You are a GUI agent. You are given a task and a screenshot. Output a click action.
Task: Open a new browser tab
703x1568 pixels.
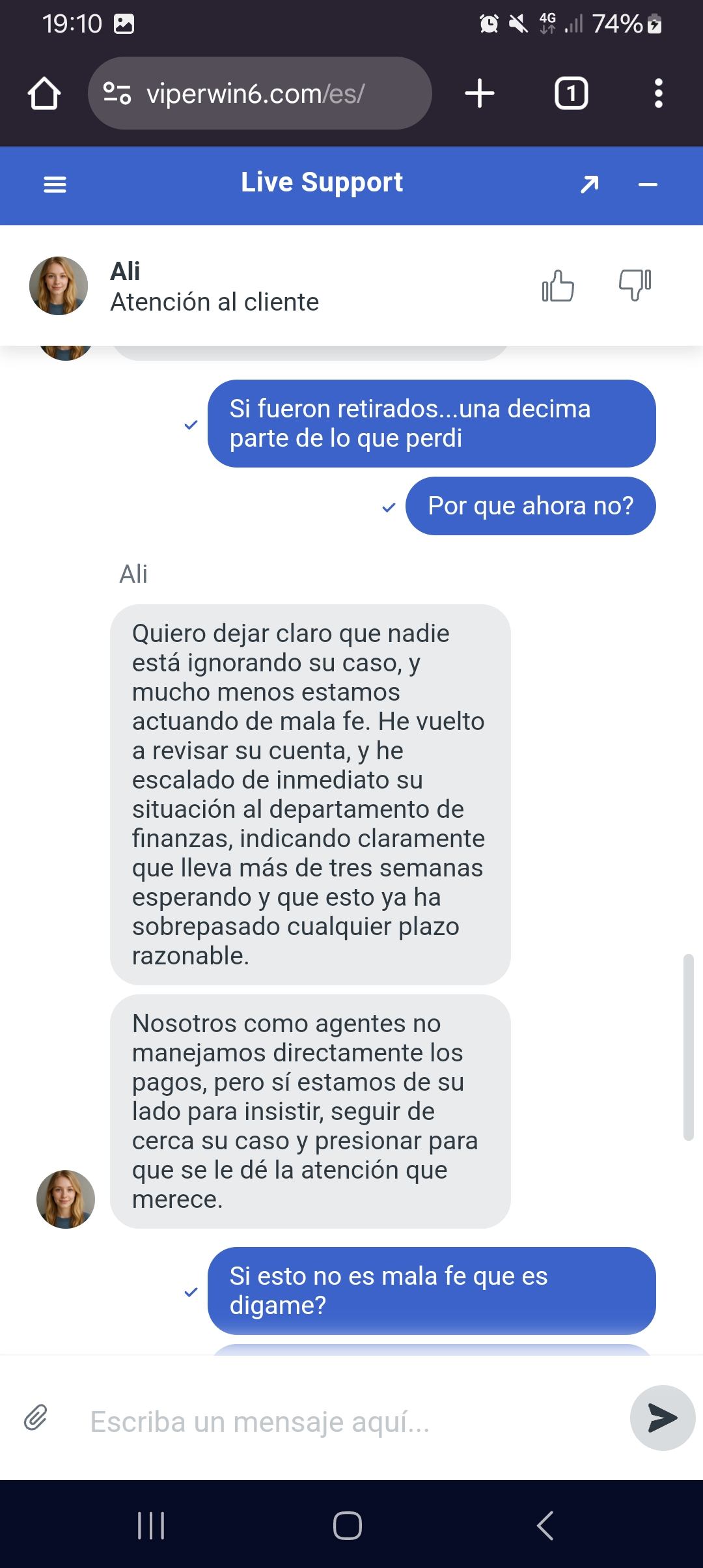coord(480,94)
